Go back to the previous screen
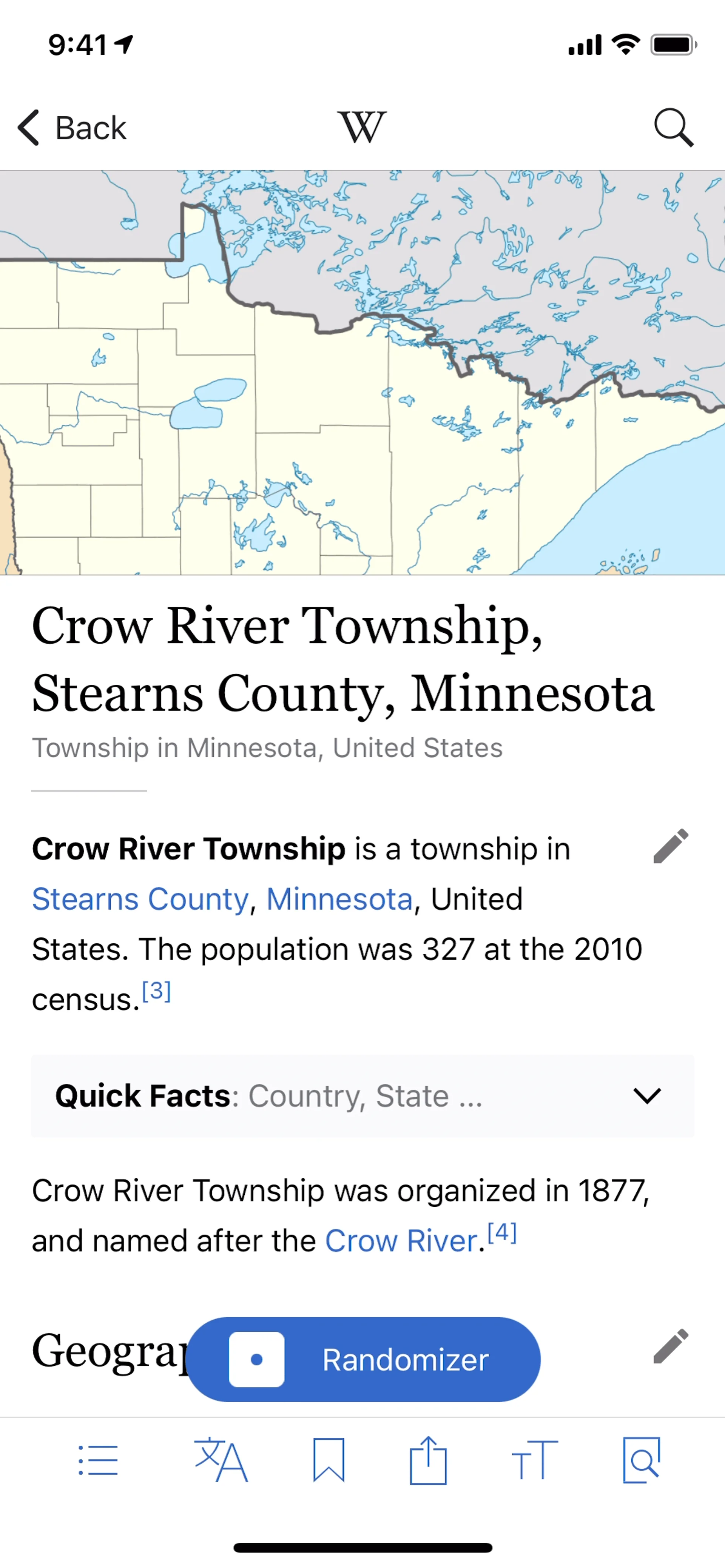This screenshot has width=725, height=1568. tap(72, 128)
